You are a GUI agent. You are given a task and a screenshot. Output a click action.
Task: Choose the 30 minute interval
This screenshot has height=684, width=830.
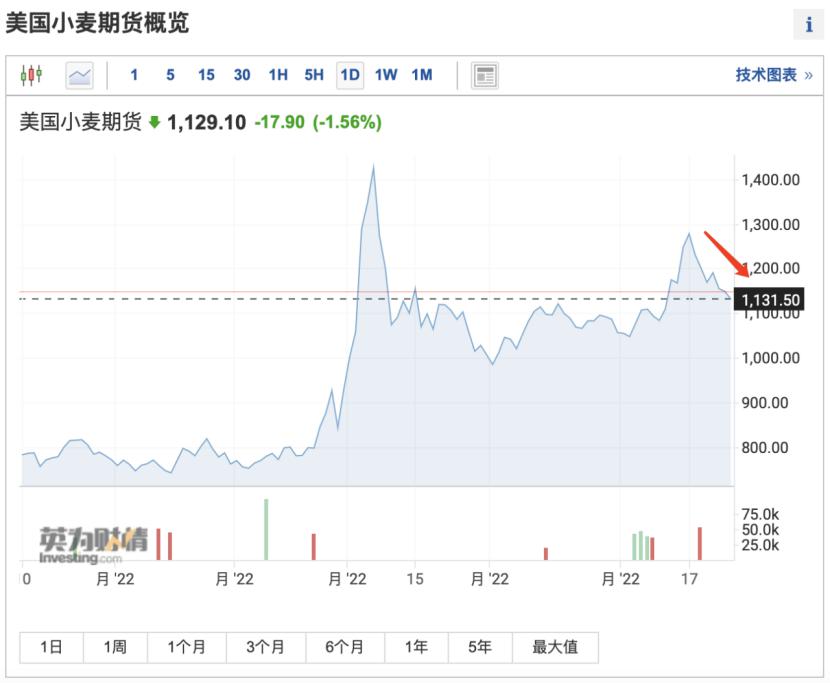[242, 75]
